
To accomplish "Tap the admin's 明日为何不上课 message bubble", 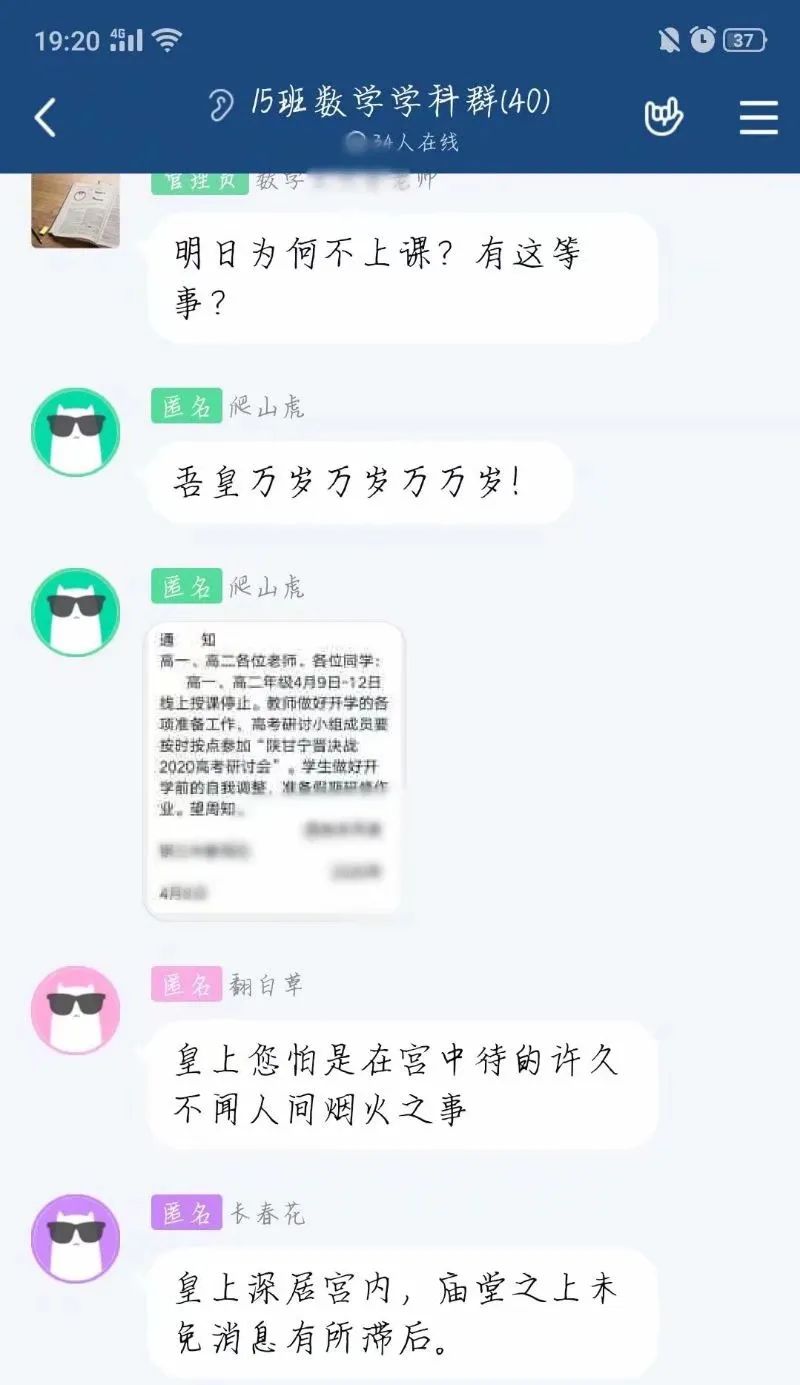I will (x=400, y=278).
